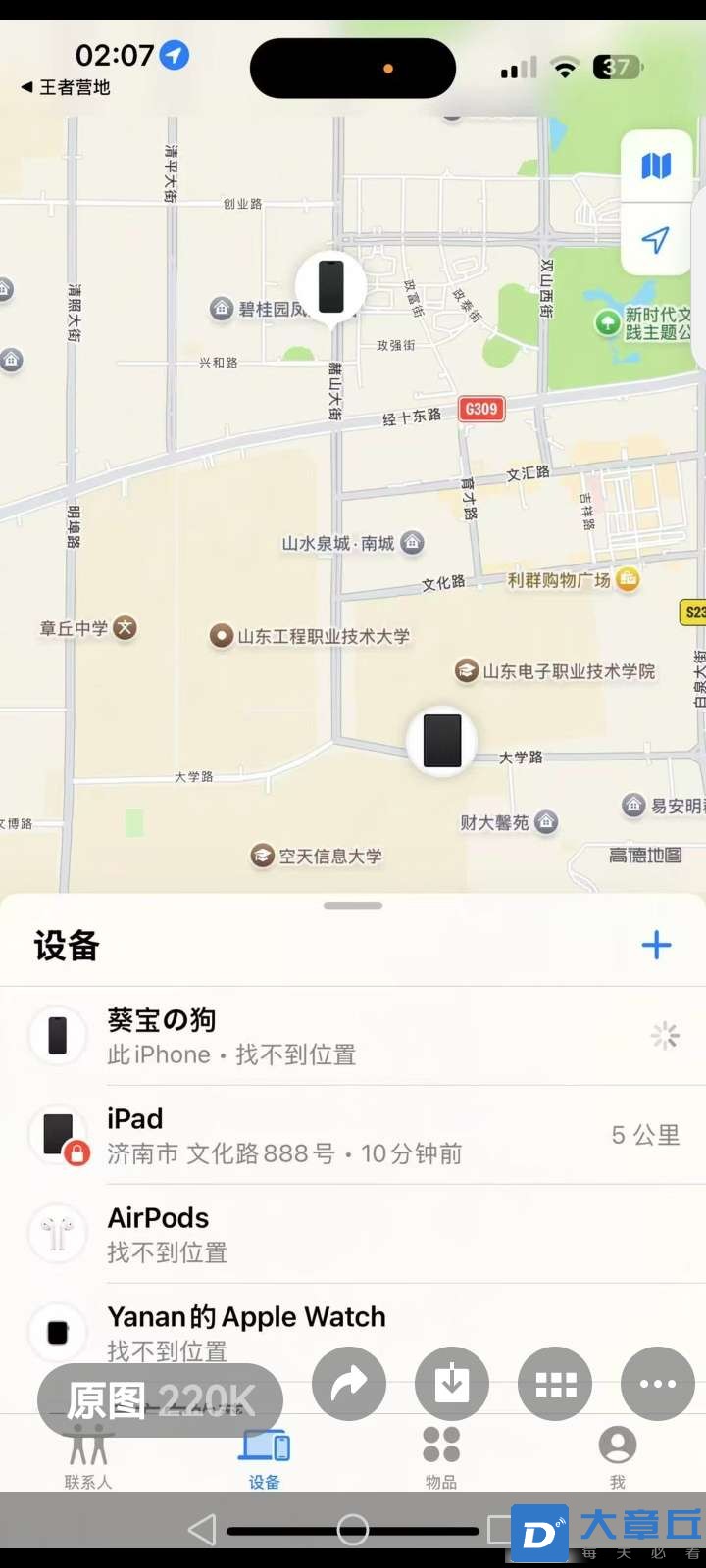Open the three-dot more options menu
The image size is (706, 1568).
pos(657,1384)
